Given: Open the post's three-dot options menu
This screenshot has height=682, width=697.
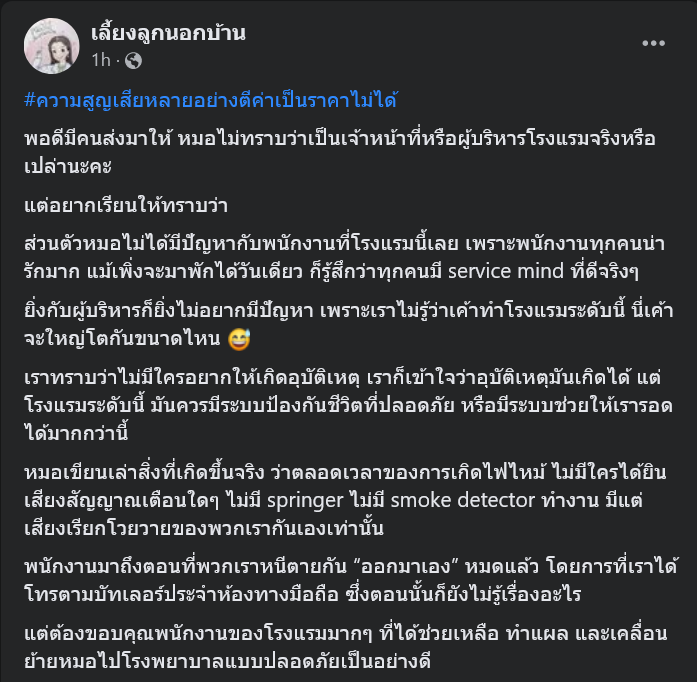Looking at the screenshot, I should [653, 44].
